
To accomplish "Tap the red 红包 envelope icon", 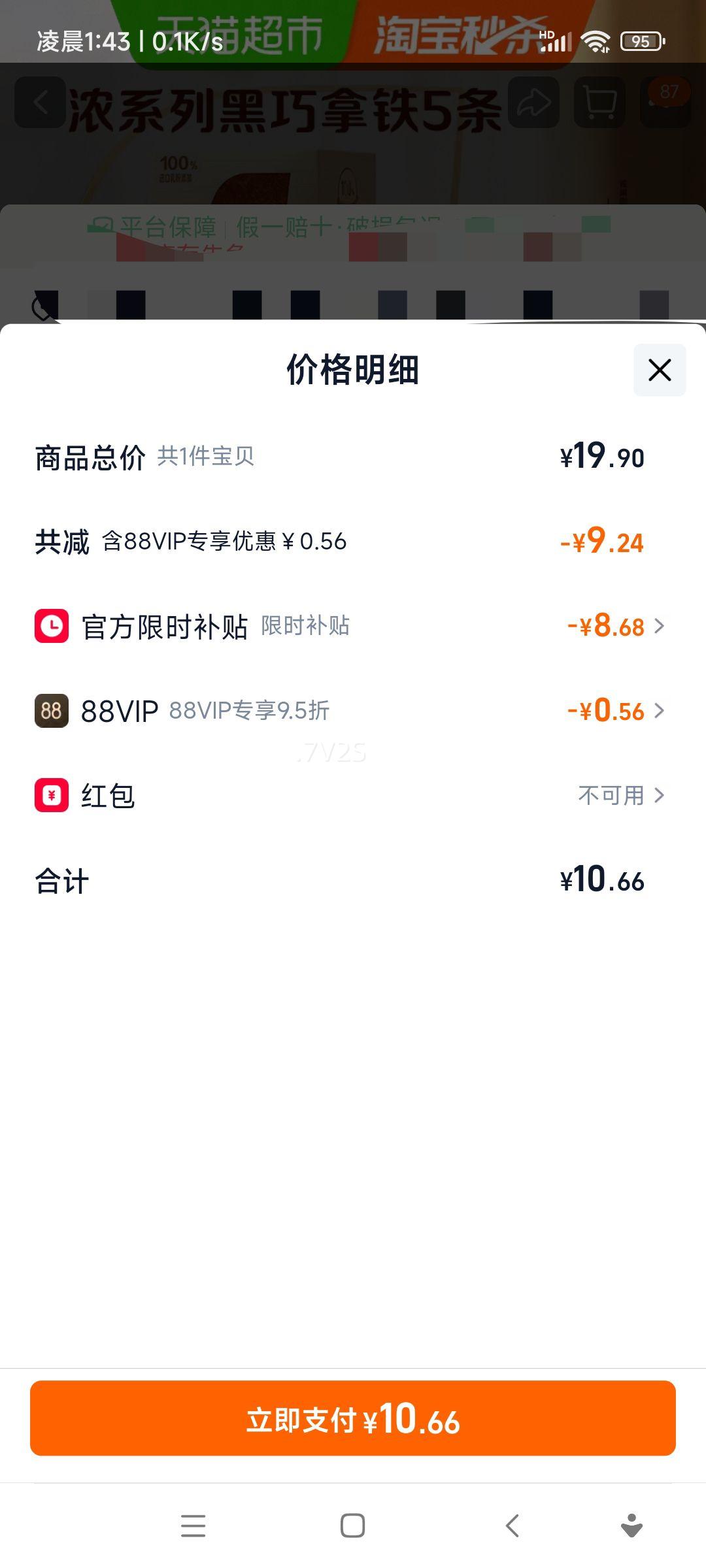I will coord(52,795).
